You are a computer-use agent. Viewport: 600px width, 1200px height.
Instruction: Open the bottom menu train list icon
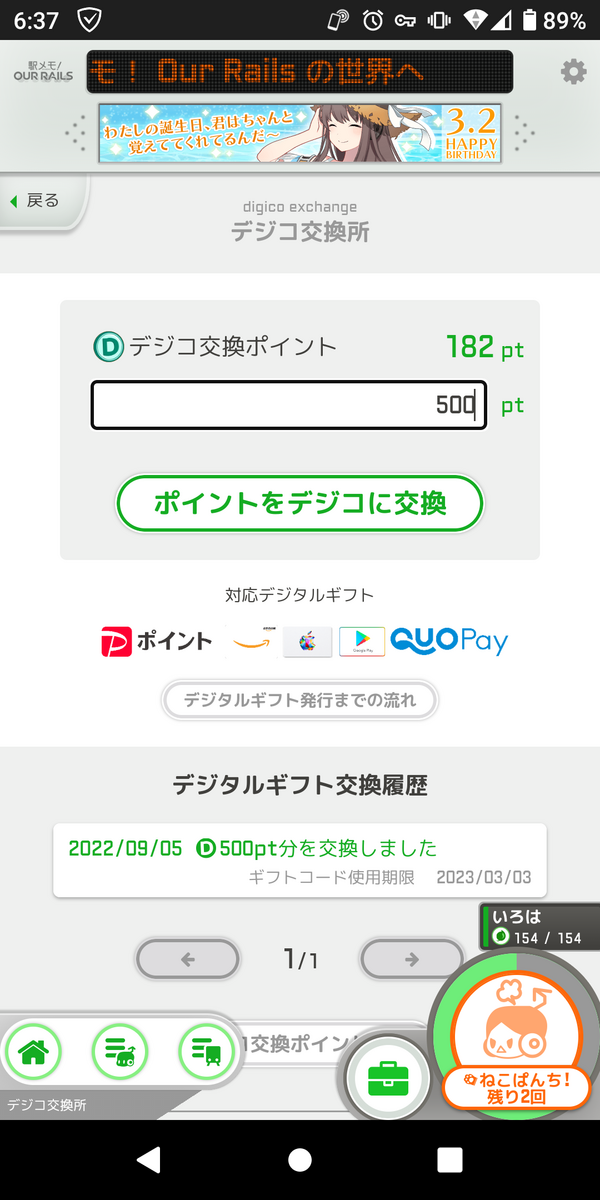coord(206,1052)
